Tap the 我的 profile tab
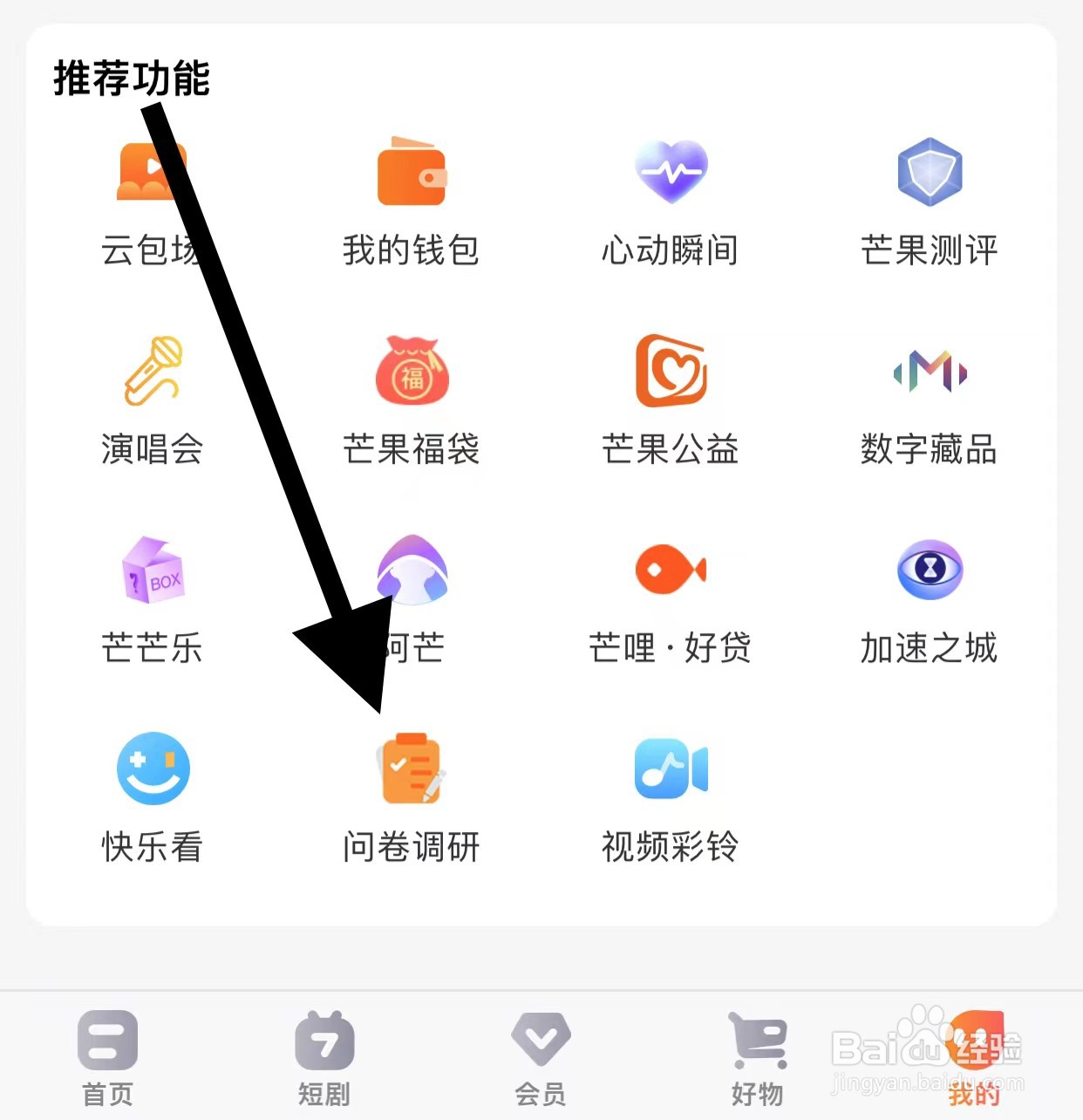The image size is (1083, 1120). (x=974, y=1060)
